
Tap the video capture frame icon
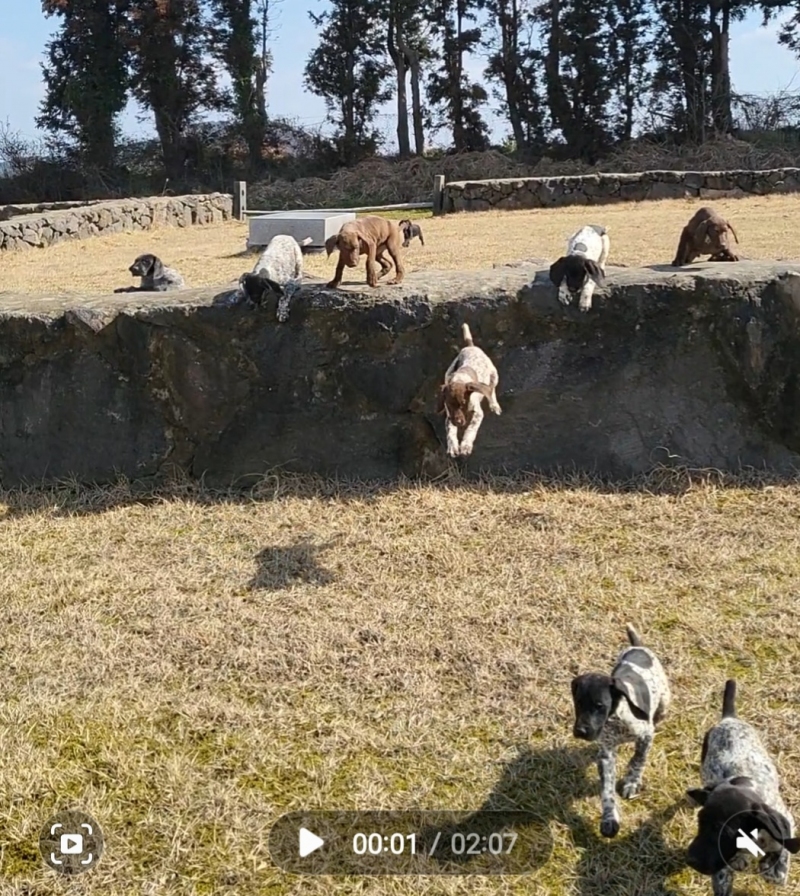(x=72, y=844)
